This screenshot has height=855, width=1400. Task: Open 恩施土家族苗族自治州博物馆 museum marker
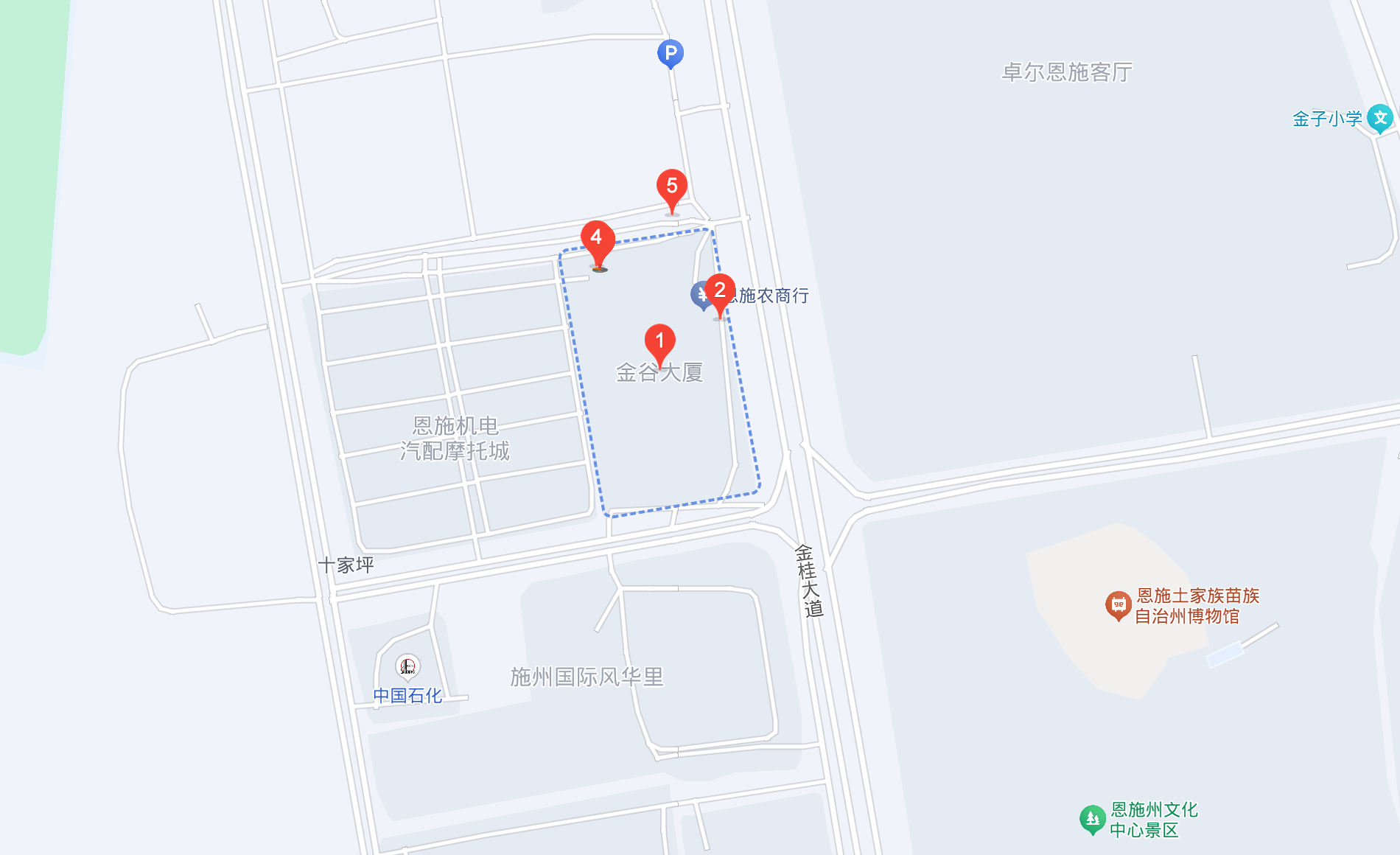click(1119, 606)
